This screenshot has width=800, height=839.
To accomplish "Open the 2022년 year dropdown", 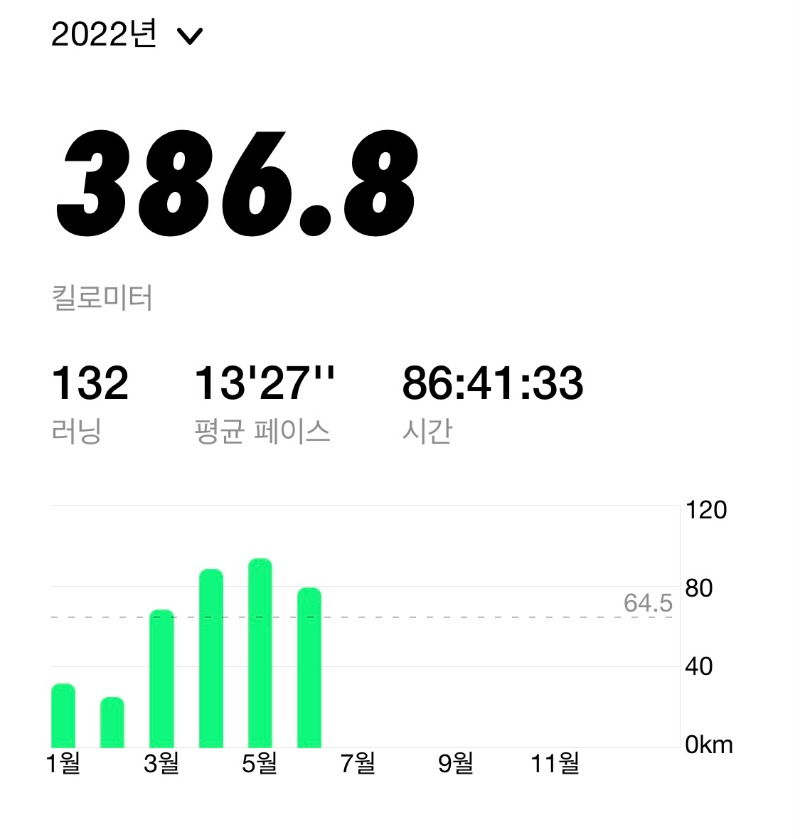I will 127,36.
